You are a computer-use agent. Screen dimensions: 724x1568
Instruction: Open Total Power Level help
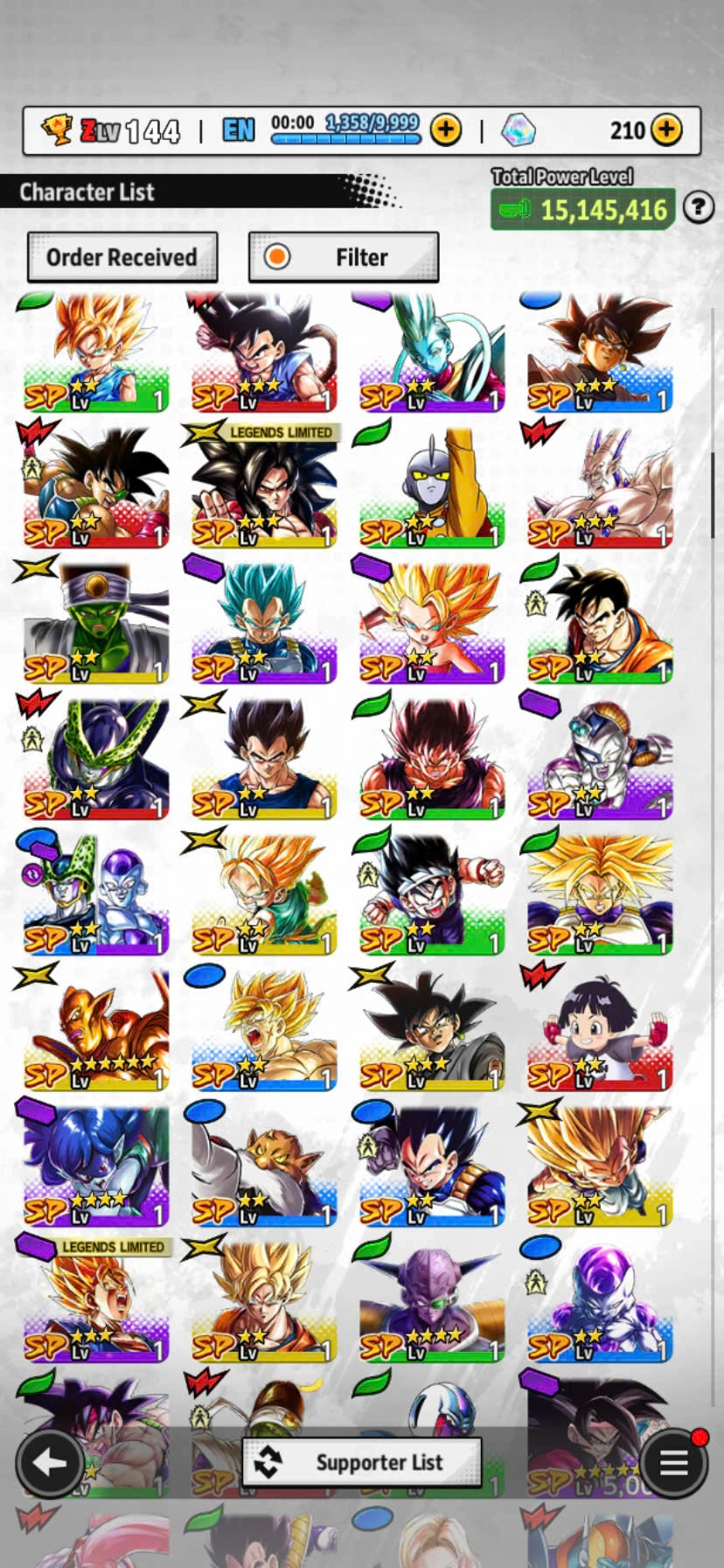[698, 208]
